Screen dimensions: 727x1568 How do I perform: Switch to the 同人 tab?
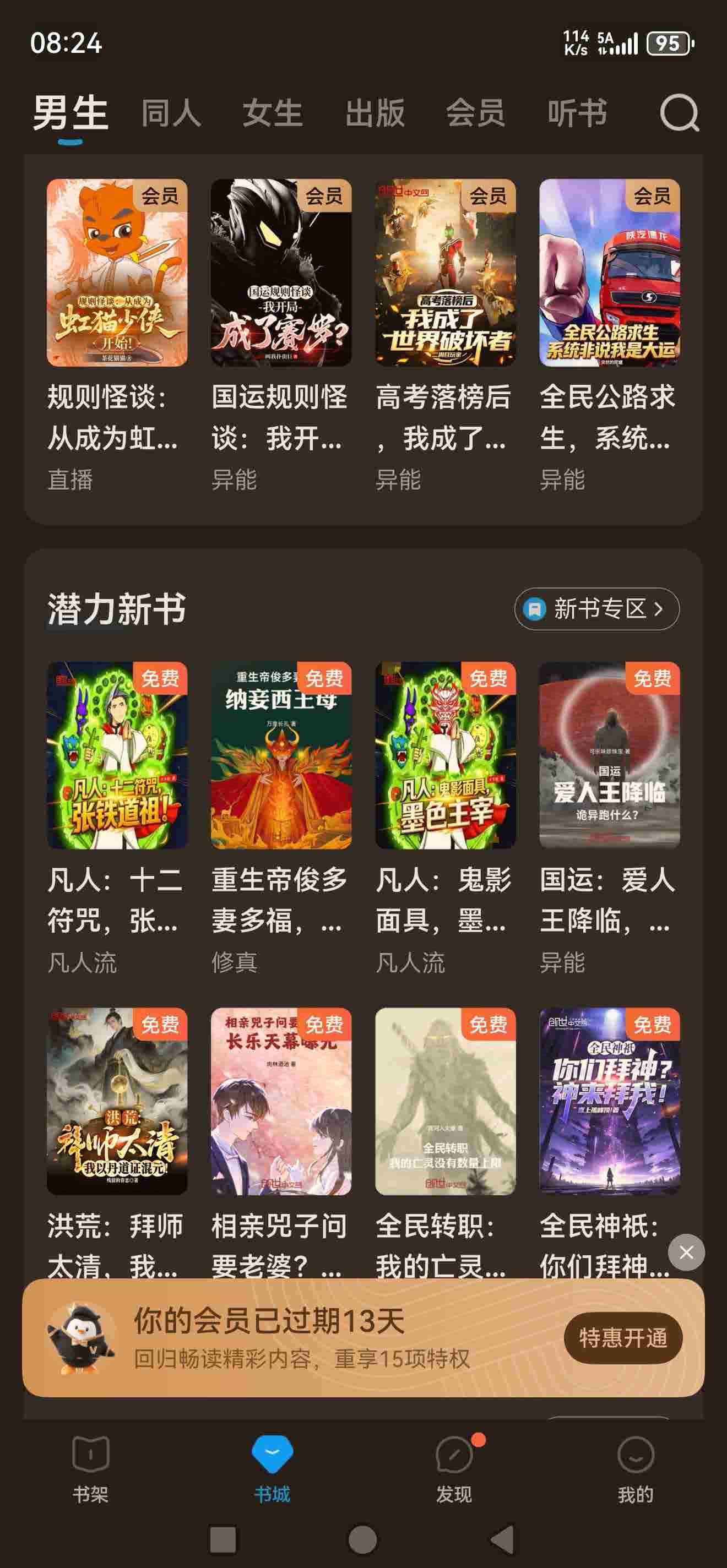coord(171,114)
